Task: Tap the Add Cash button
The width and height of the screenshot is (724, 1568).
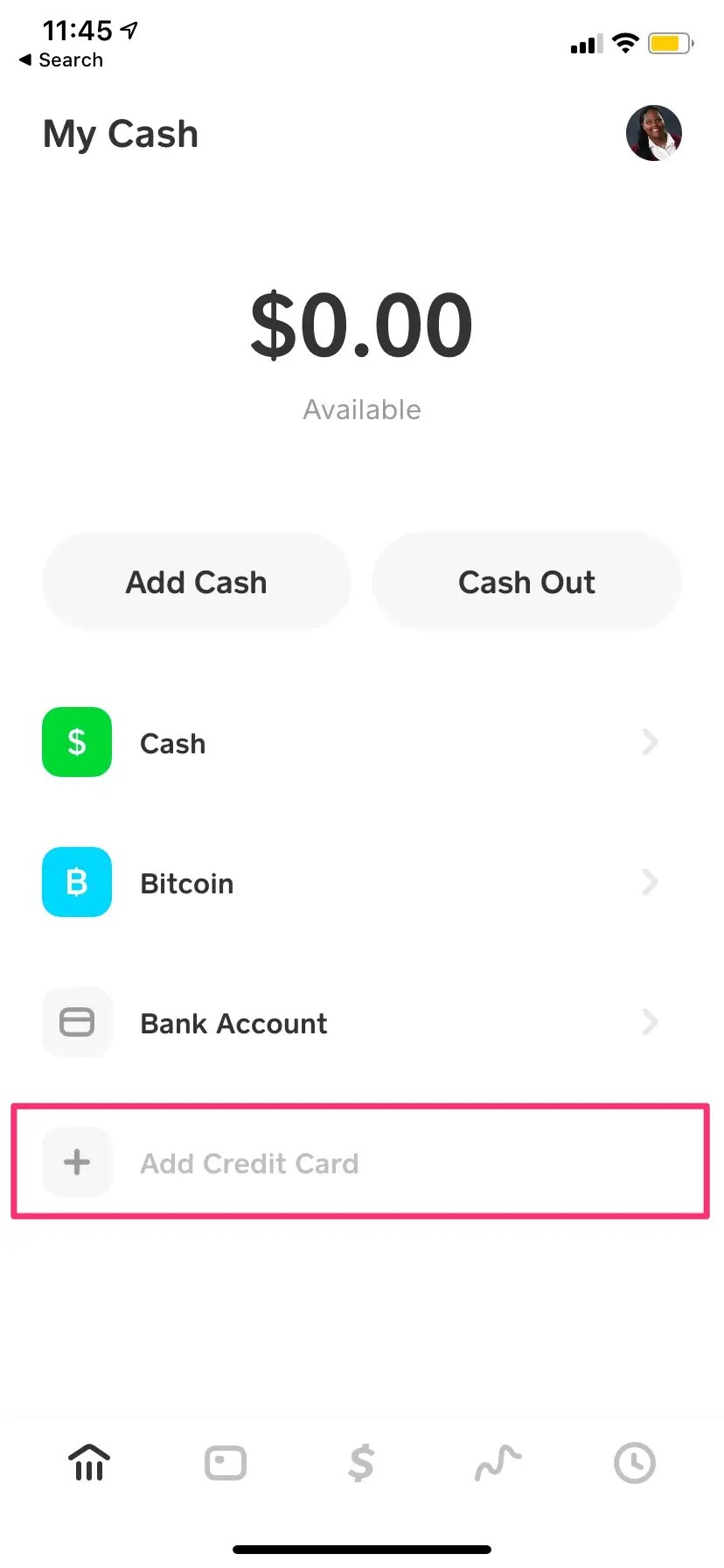Action: (196, 582)
